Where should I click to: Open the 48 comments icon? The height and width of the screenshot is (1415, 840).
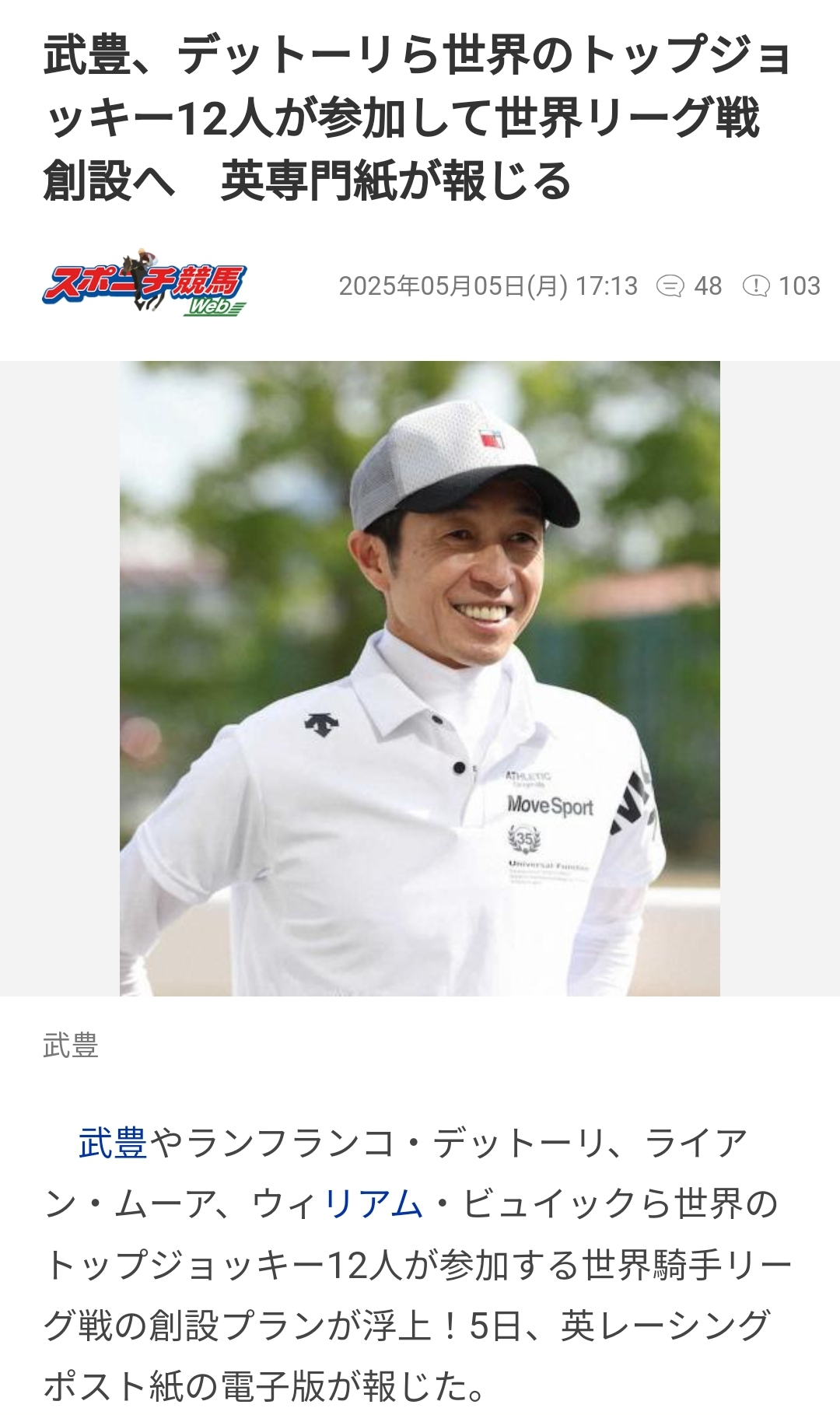[670, 286]
